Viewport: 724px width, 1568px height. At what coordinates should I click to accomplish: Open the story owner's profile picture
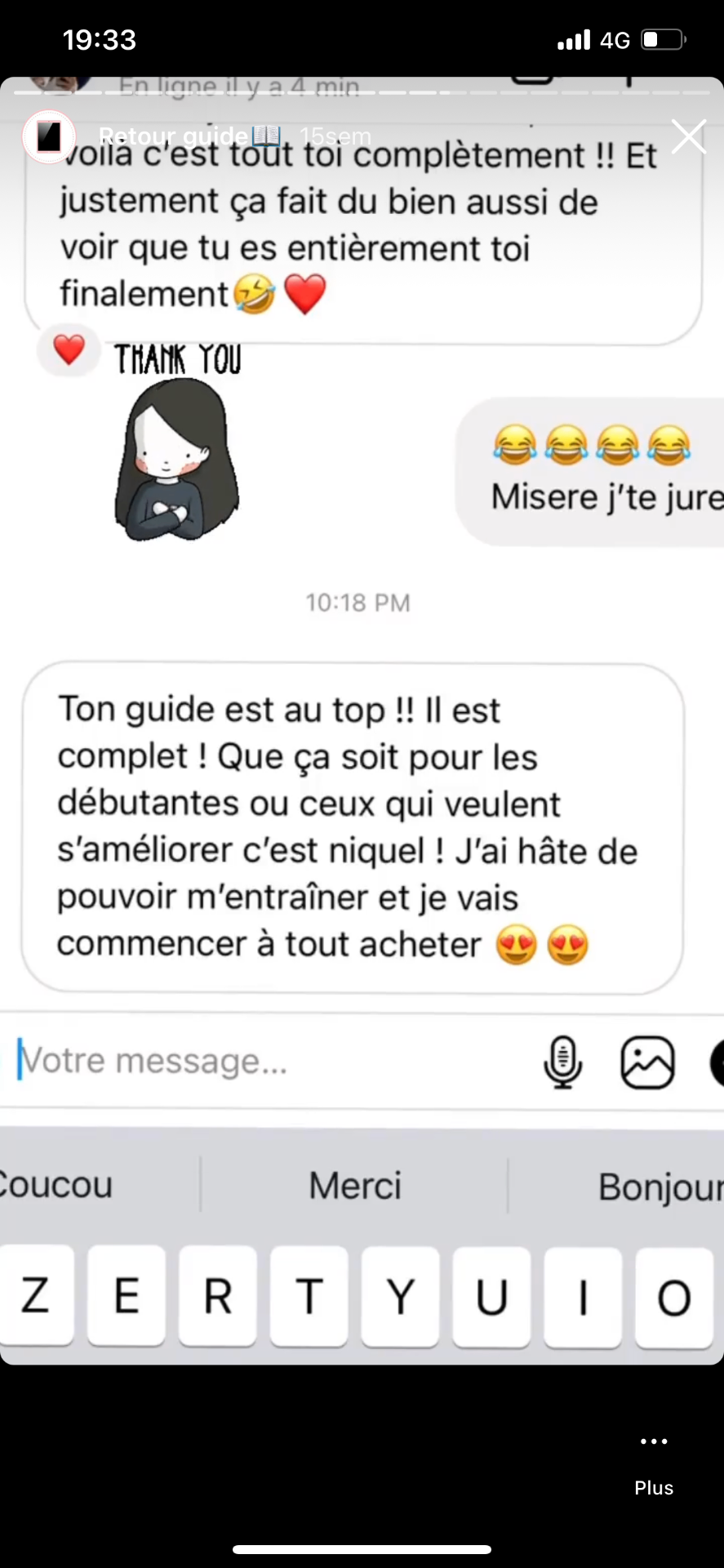(x=49, y=136)
